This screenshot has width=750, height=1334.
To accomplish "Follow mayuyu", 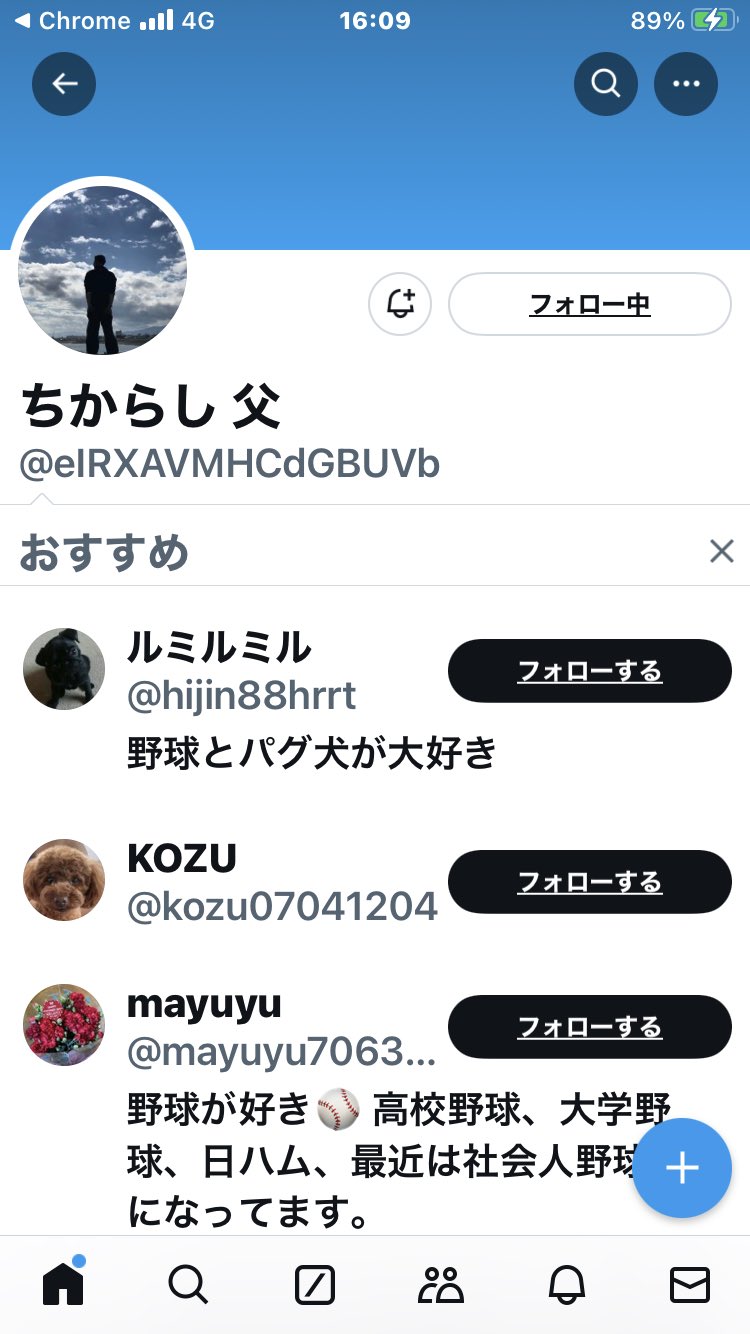I will pos(590,1027).
